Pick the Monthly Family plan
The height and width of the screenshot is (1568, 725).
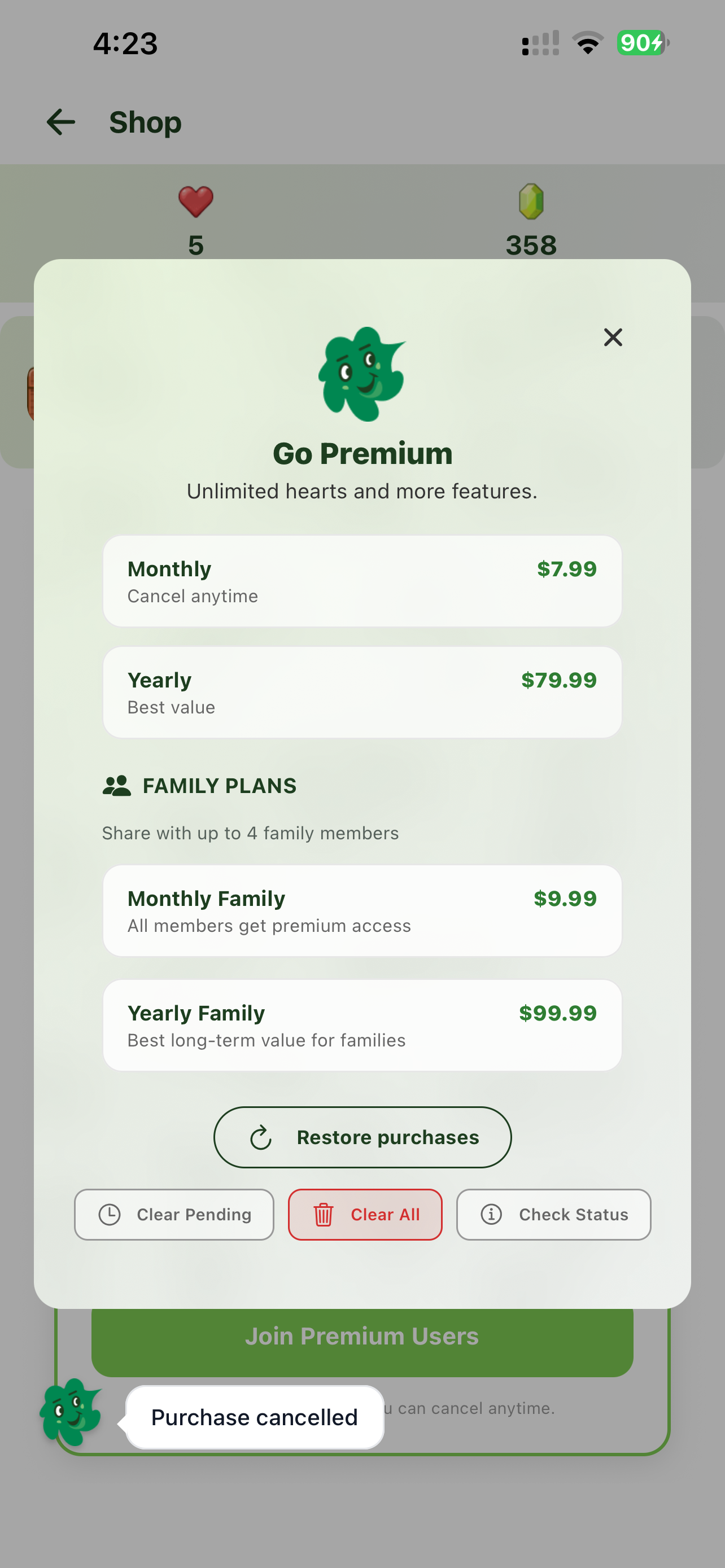pos(362,910)
